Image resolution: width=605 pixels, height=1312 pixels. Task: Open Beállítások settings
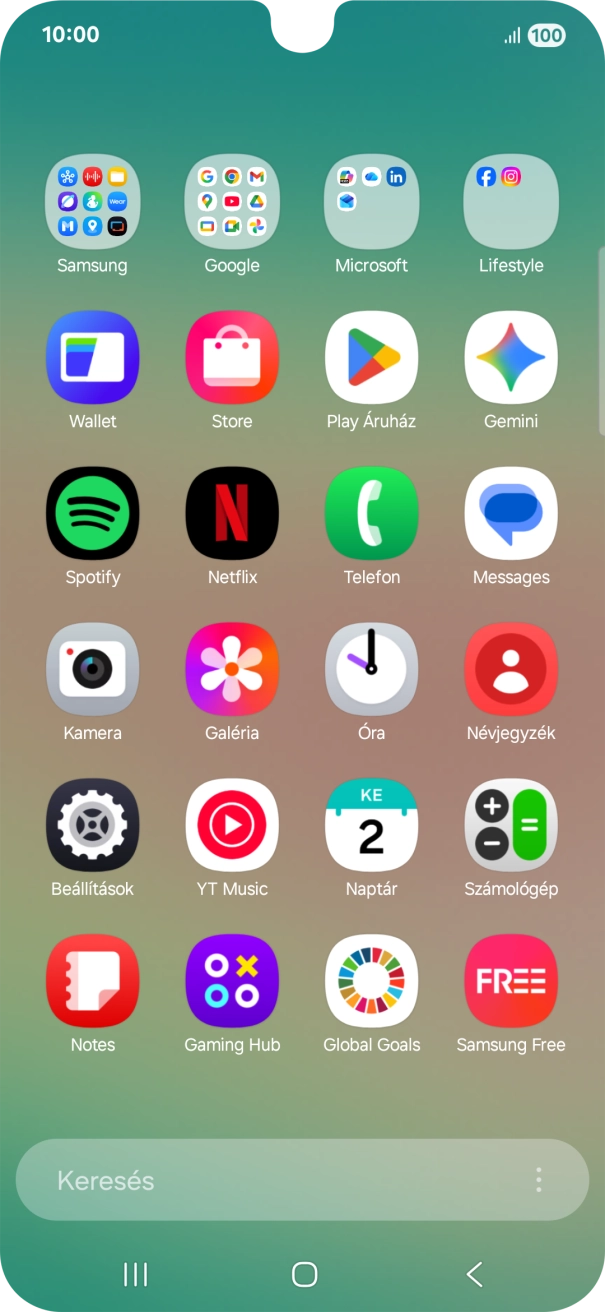93,825
